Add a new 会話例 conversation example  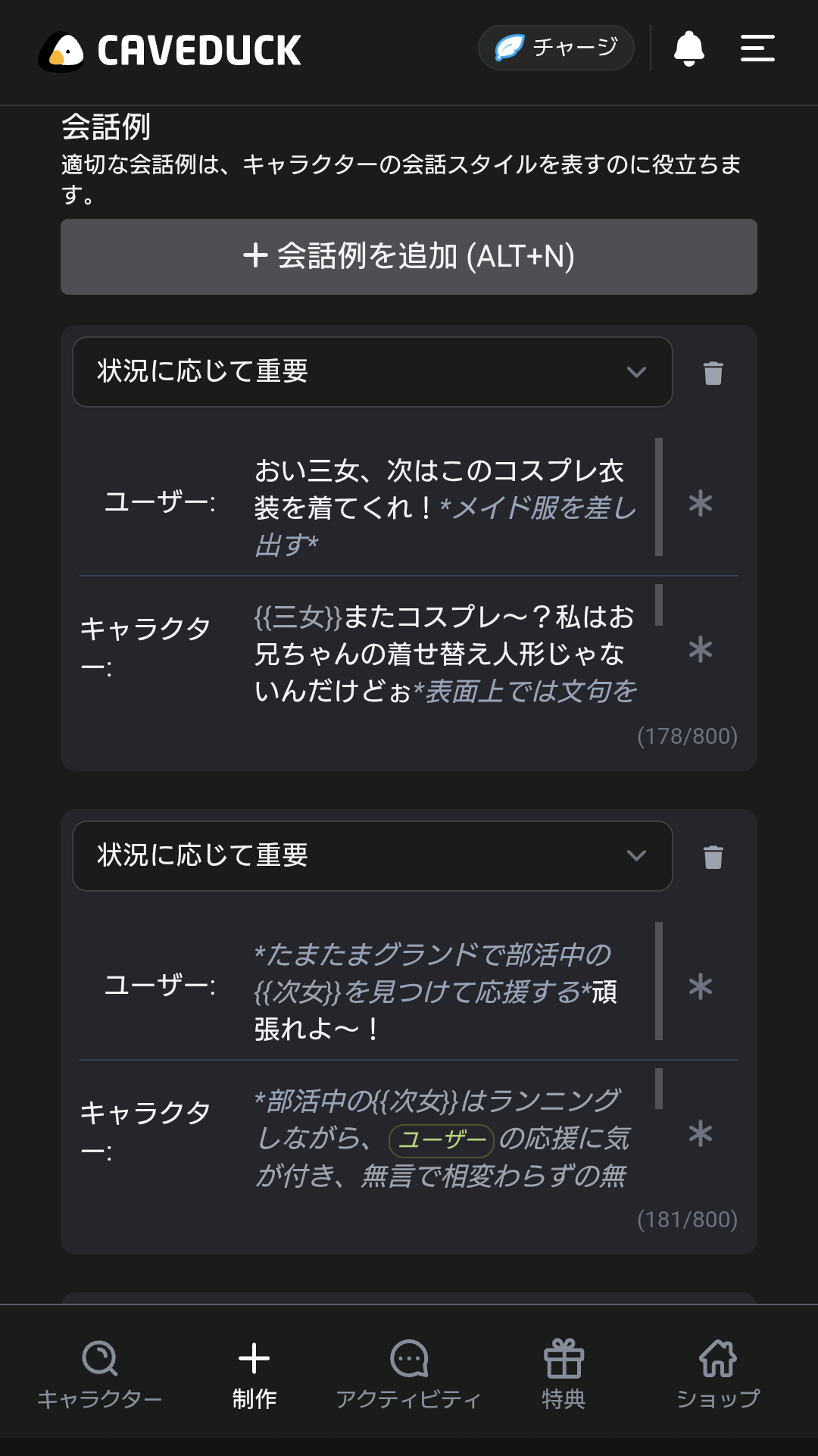coord(409,257)
